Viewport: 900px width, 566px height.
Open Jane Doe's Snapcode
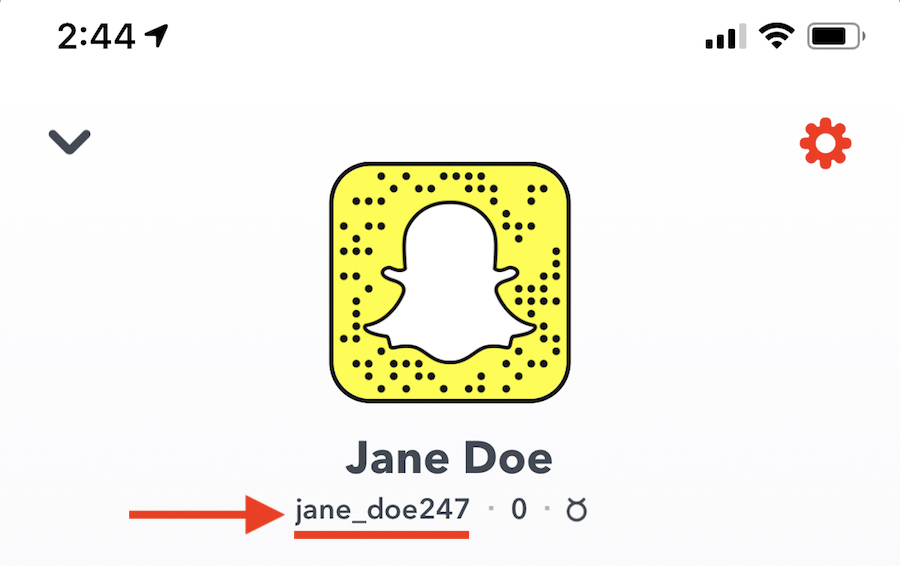click(x=449, y=281)
